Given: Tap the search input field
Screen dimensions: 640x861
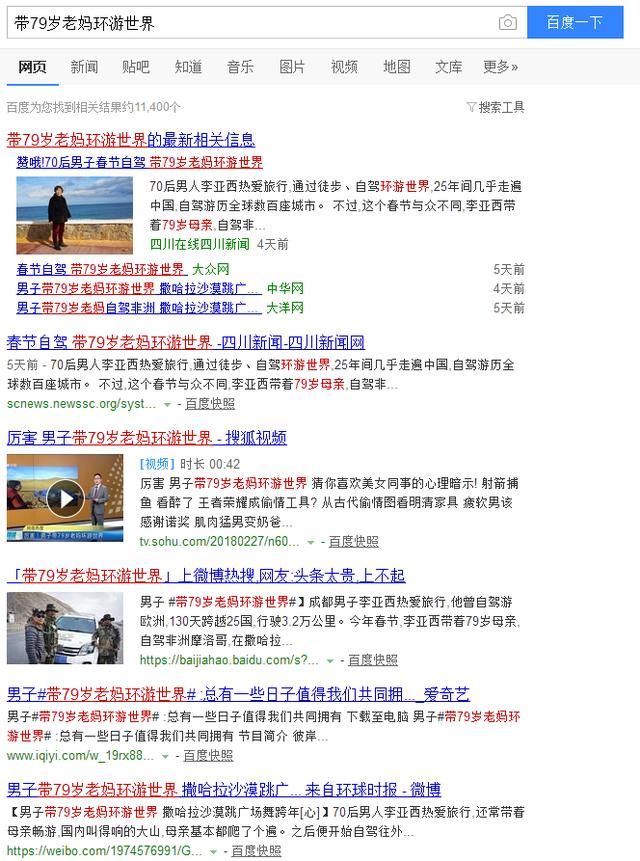Looking at the screenshot, I should [x=250, y=22].
